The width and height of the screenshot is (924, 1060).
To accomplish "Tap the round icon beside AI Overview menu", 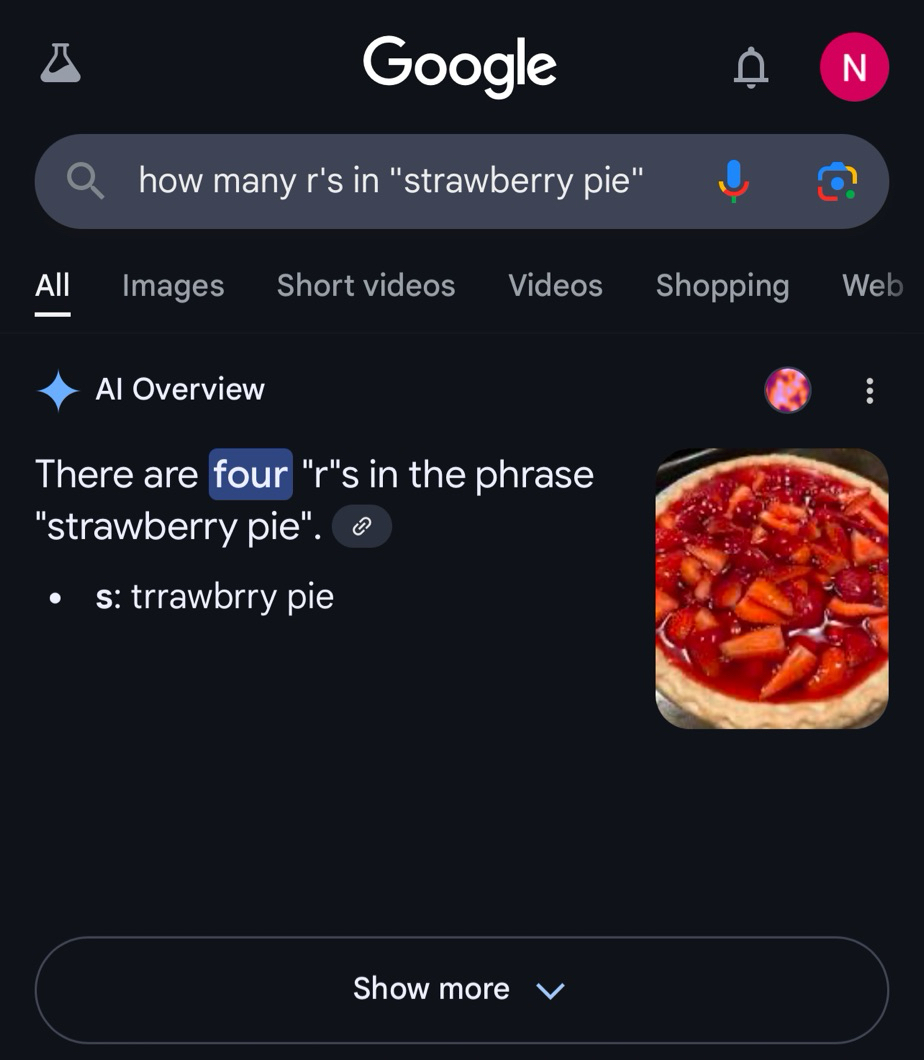I will point(788,390).
